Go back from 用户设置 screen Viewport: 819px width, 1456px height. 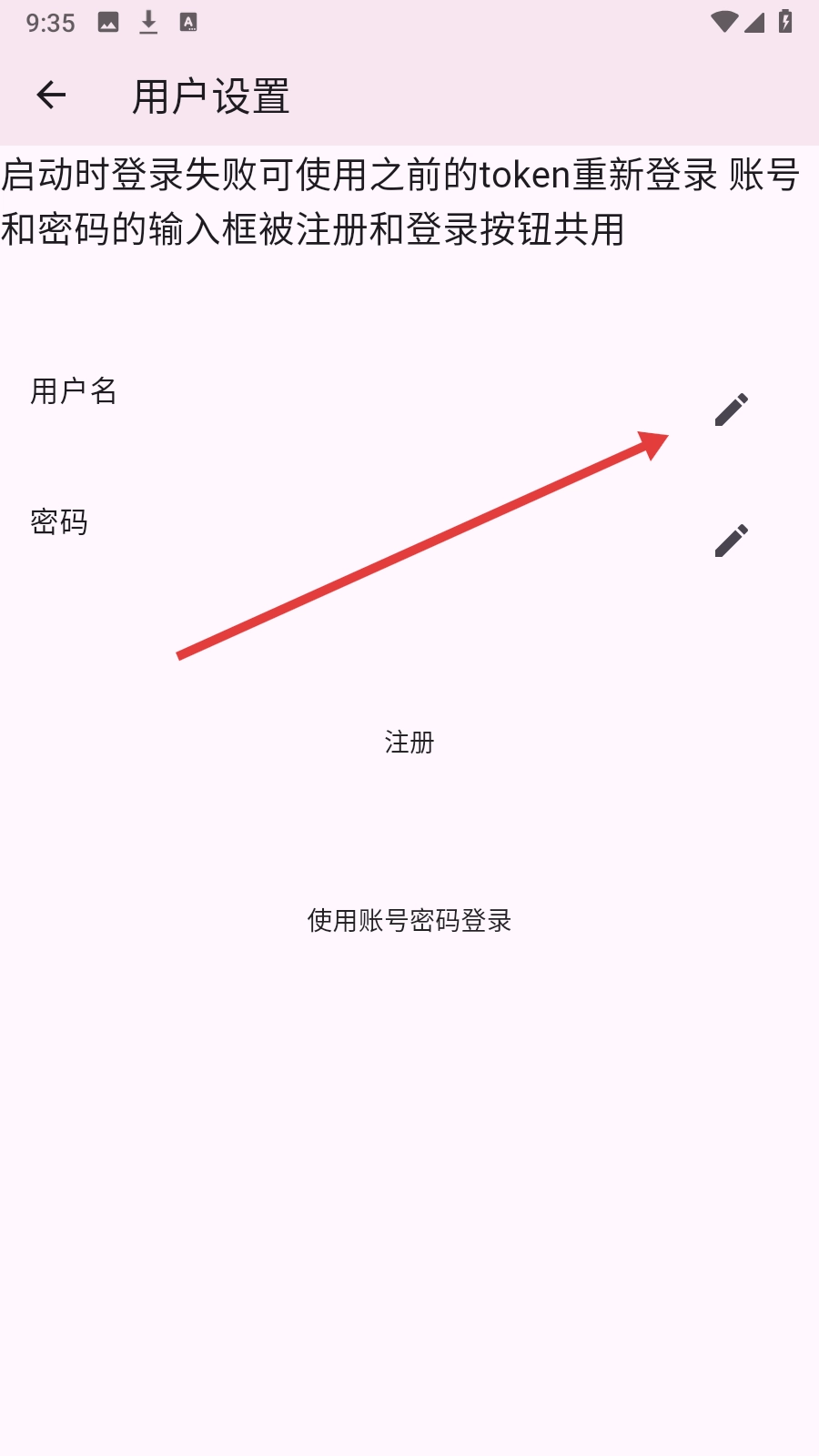click(51, 96)
